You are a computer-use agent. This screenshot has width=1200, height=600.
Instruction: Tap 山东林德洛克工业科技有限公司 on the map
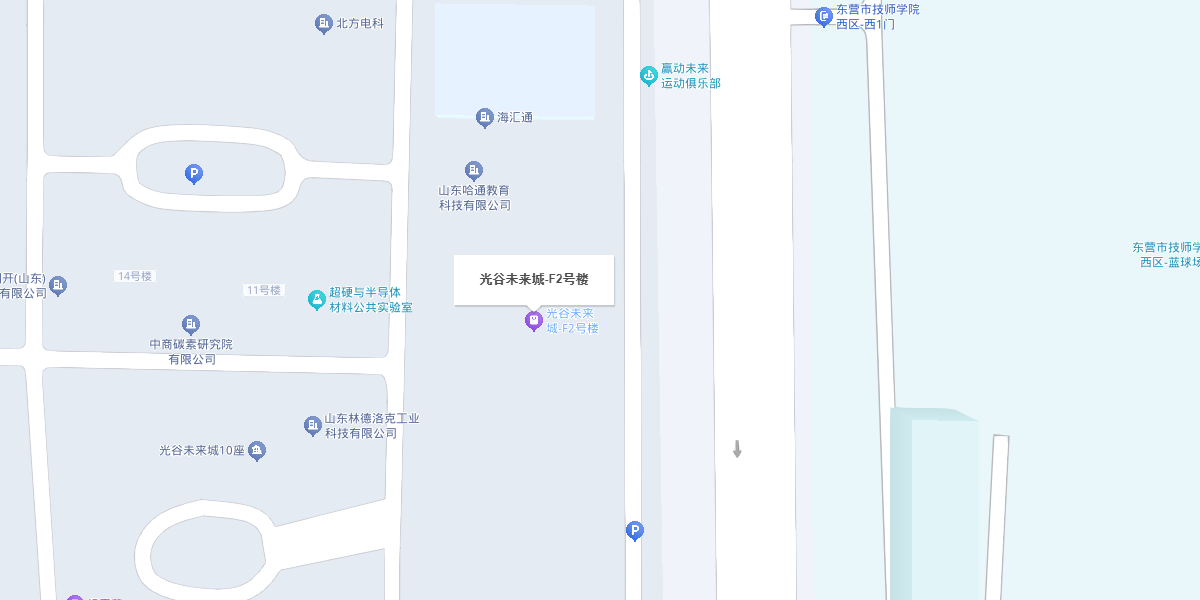[x=313, y=426]
